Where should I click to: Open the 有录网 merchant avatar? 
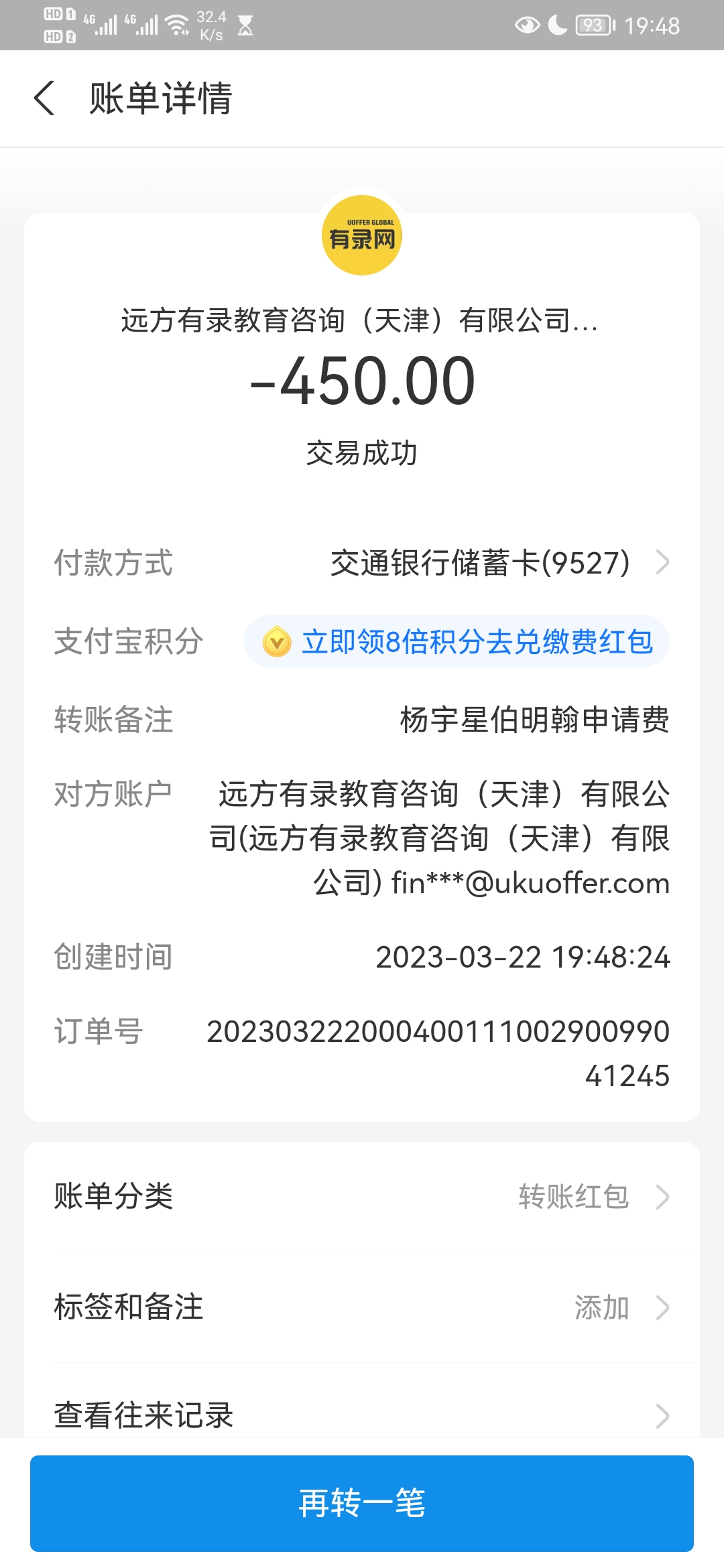362,235
